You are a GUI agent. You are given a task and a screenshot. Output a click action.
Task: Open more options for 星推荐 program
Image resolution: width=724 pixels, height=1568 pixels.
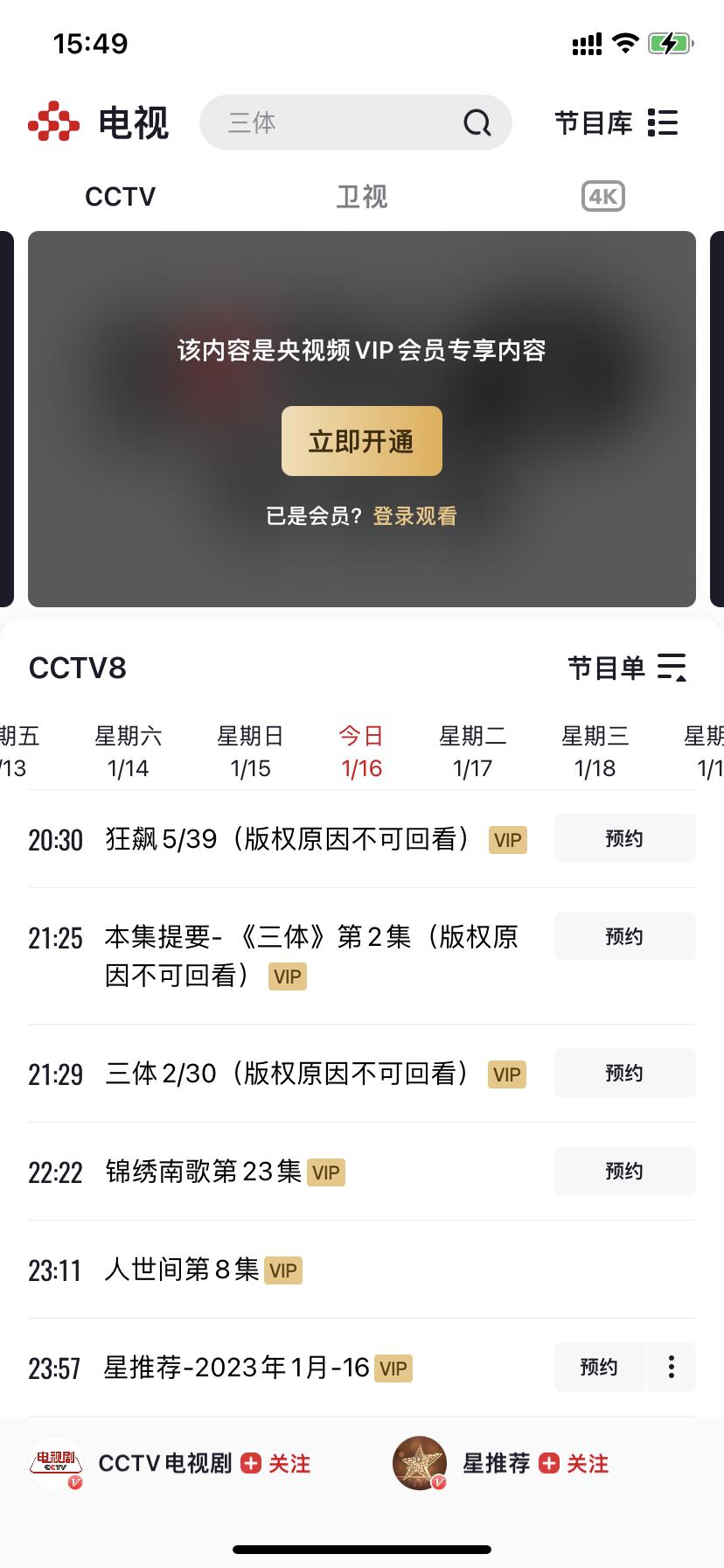(x=672, y=1367)
